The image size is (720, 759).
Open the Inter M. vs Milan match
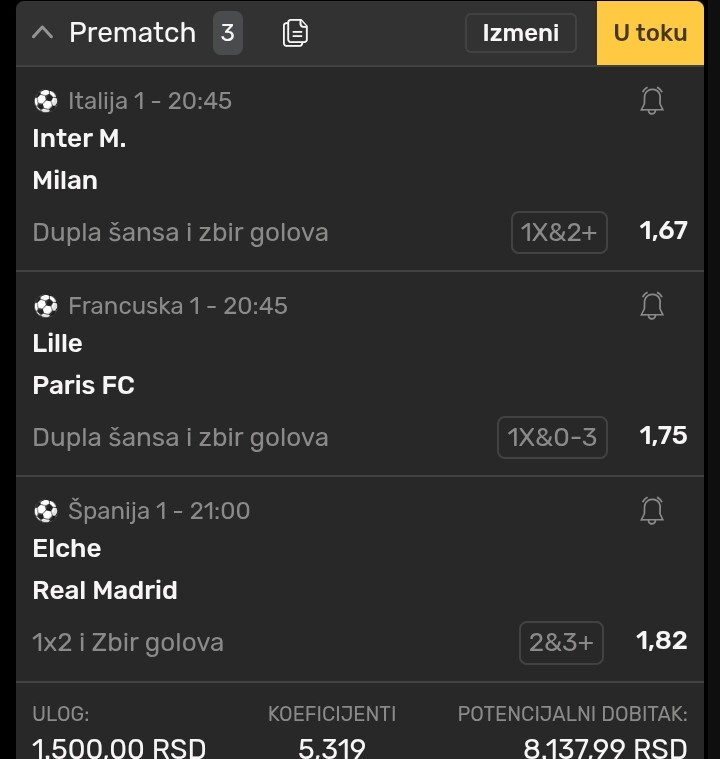pos(80,160)
